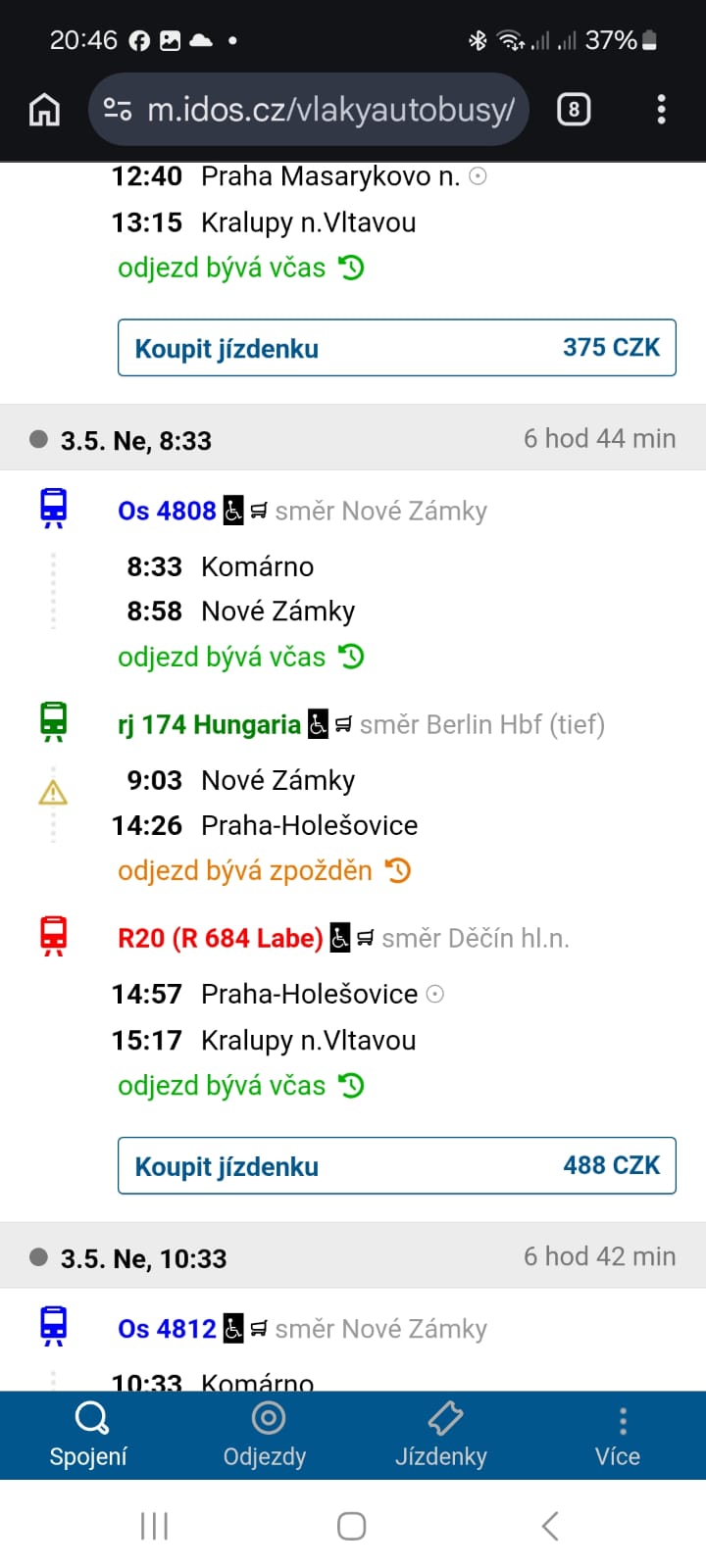
Task: Switch to the Odjezdy tab
Action: click(x=265, y=1435)
